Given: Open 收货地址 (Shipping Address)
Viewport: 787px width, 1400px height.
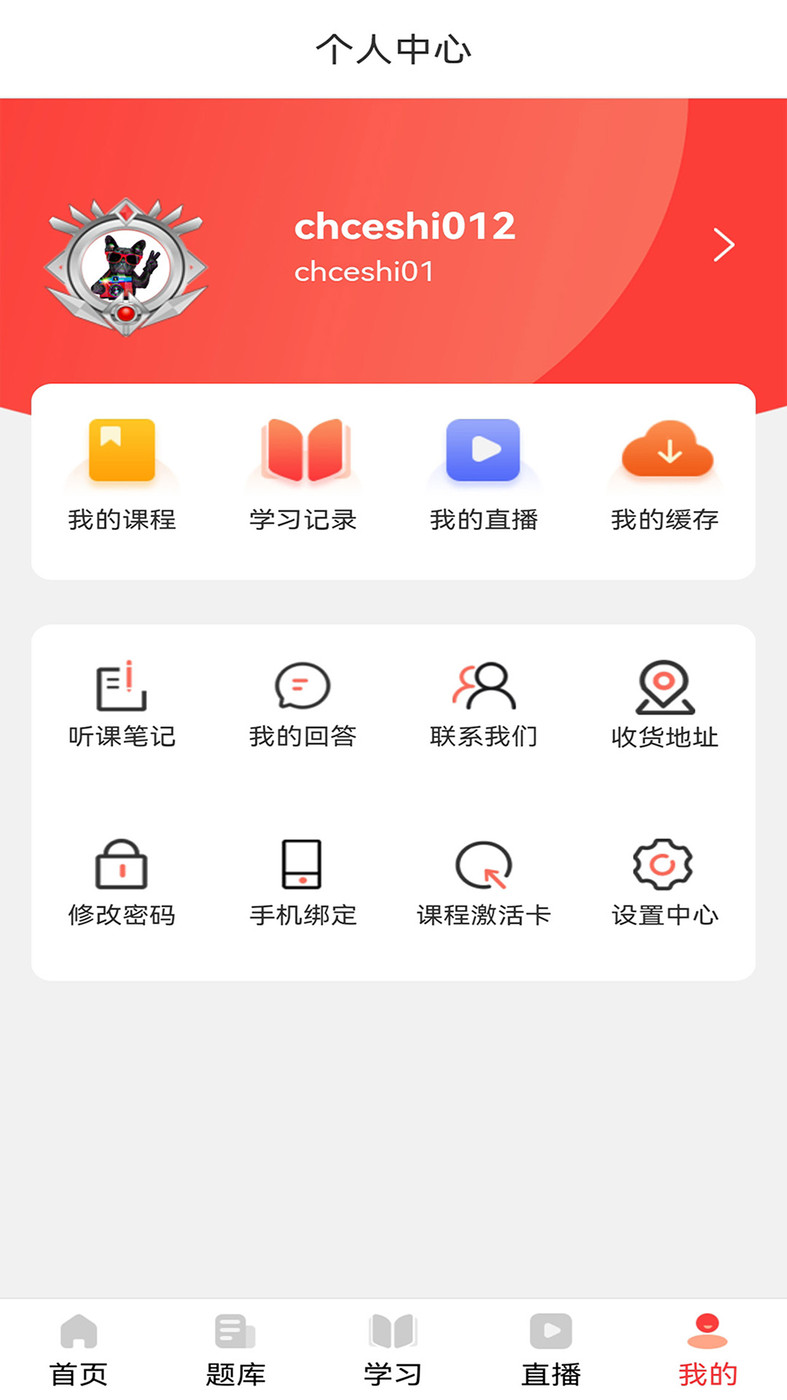Looking at the screenshot, I should (x=664, y=700).
